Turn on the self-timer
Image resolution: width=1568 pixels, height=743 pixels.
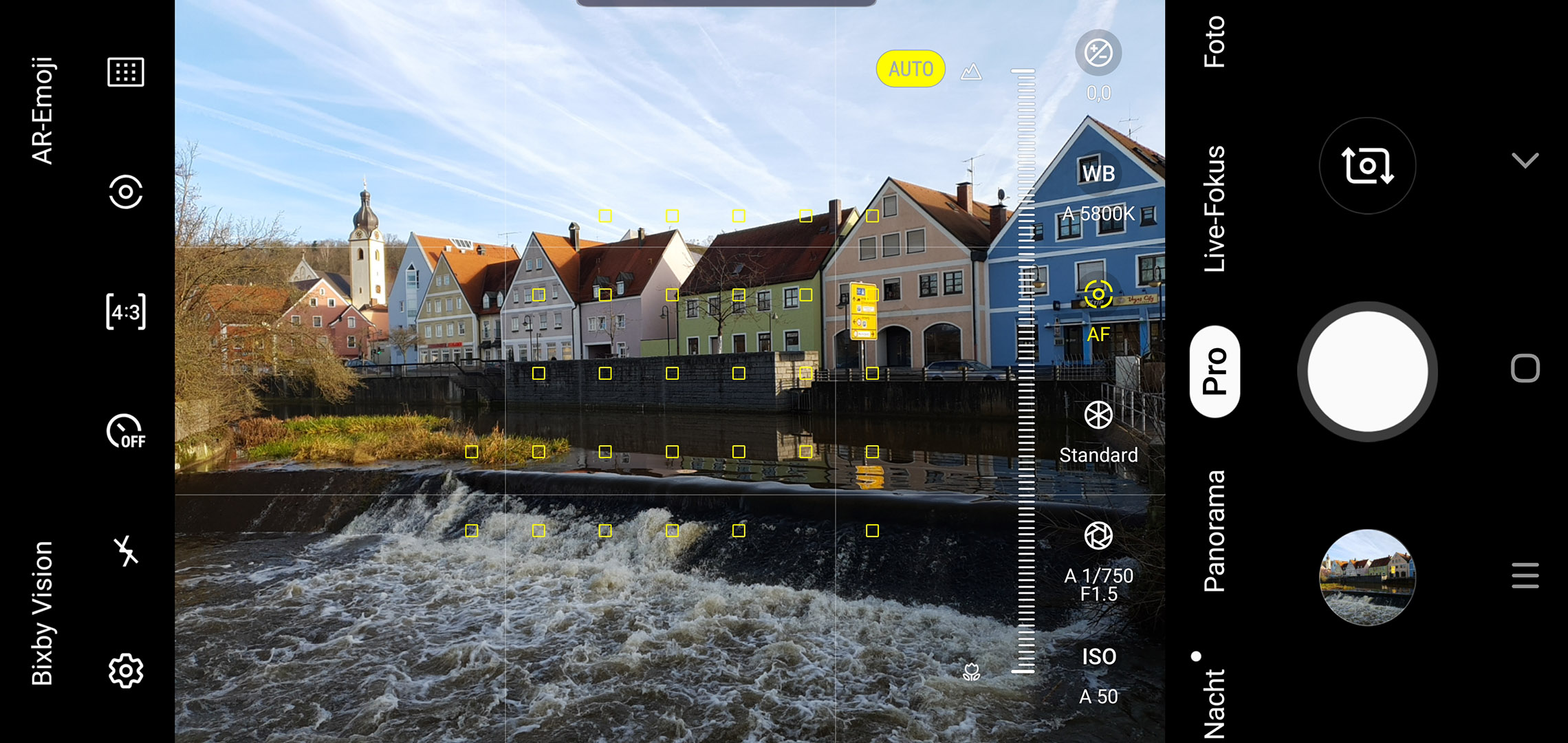click(126, 432)
